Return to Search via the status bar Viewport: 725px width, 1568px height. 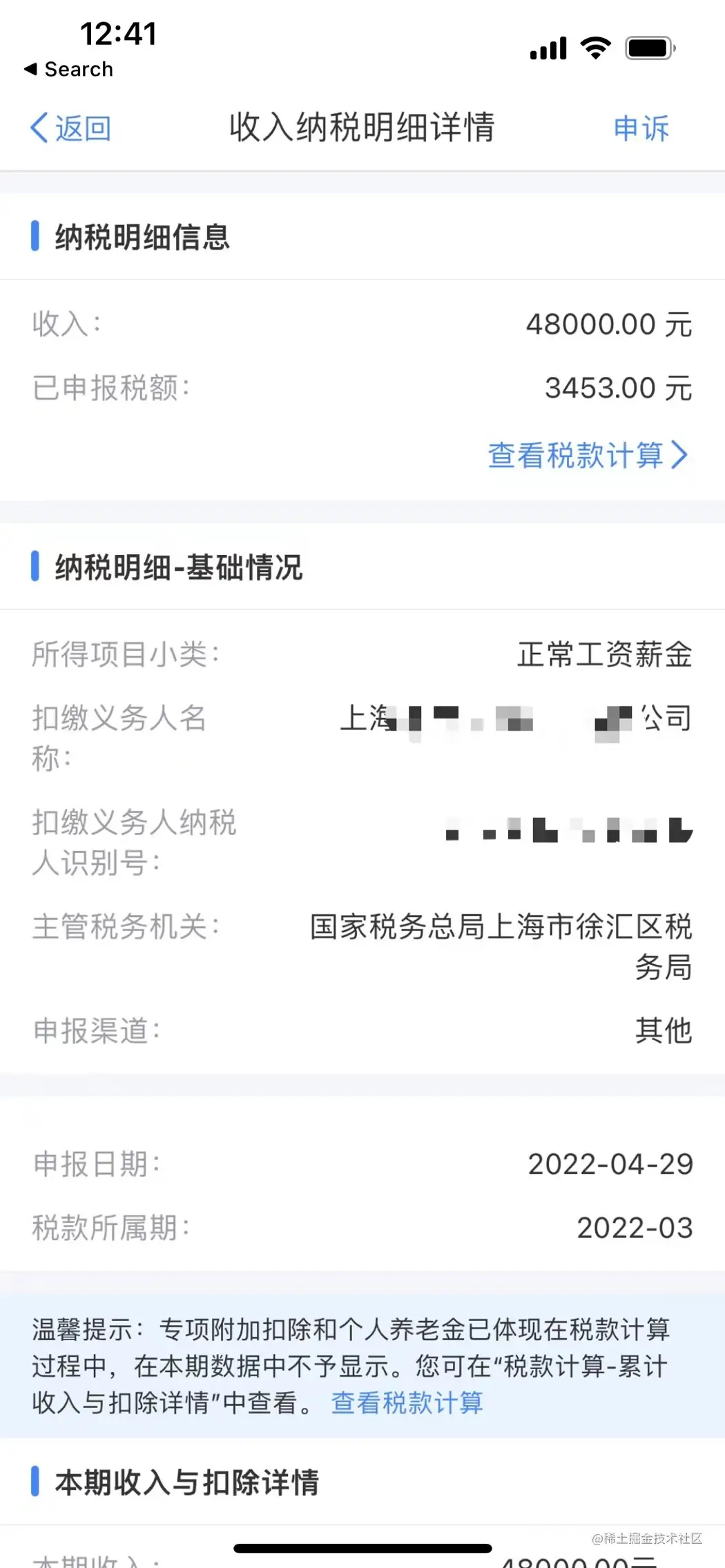[x=68, y=69]
